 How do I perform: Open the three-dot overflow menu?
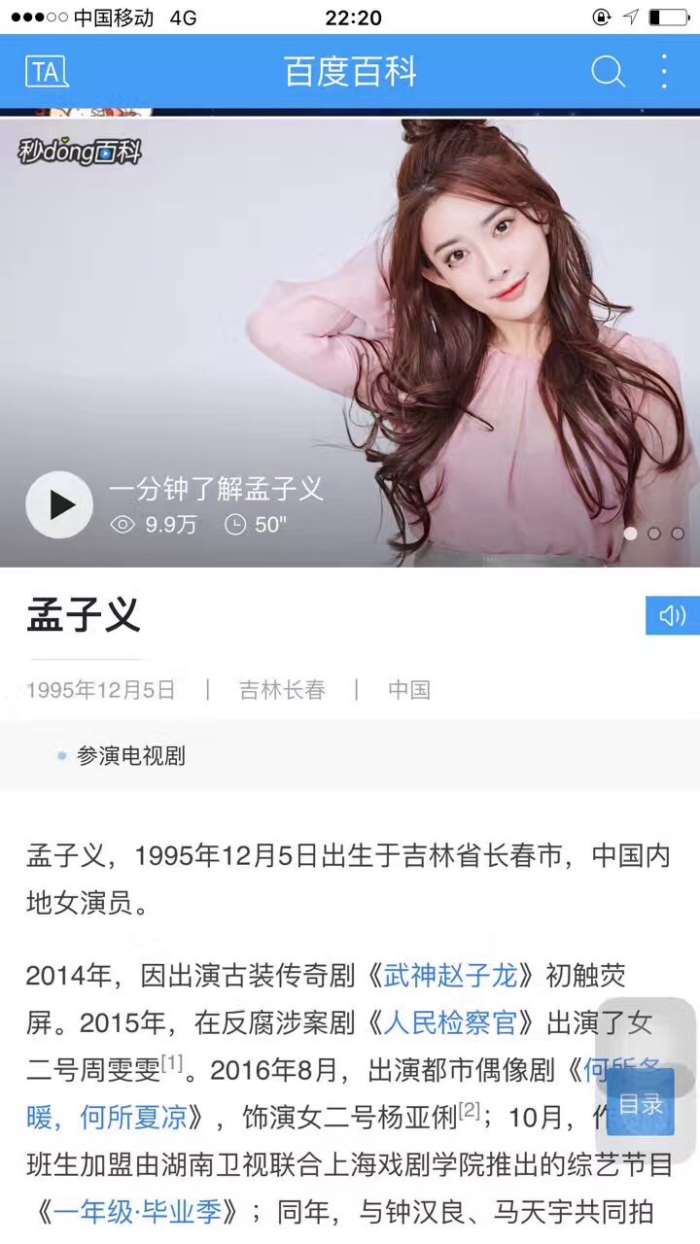(x=666, y=72)
